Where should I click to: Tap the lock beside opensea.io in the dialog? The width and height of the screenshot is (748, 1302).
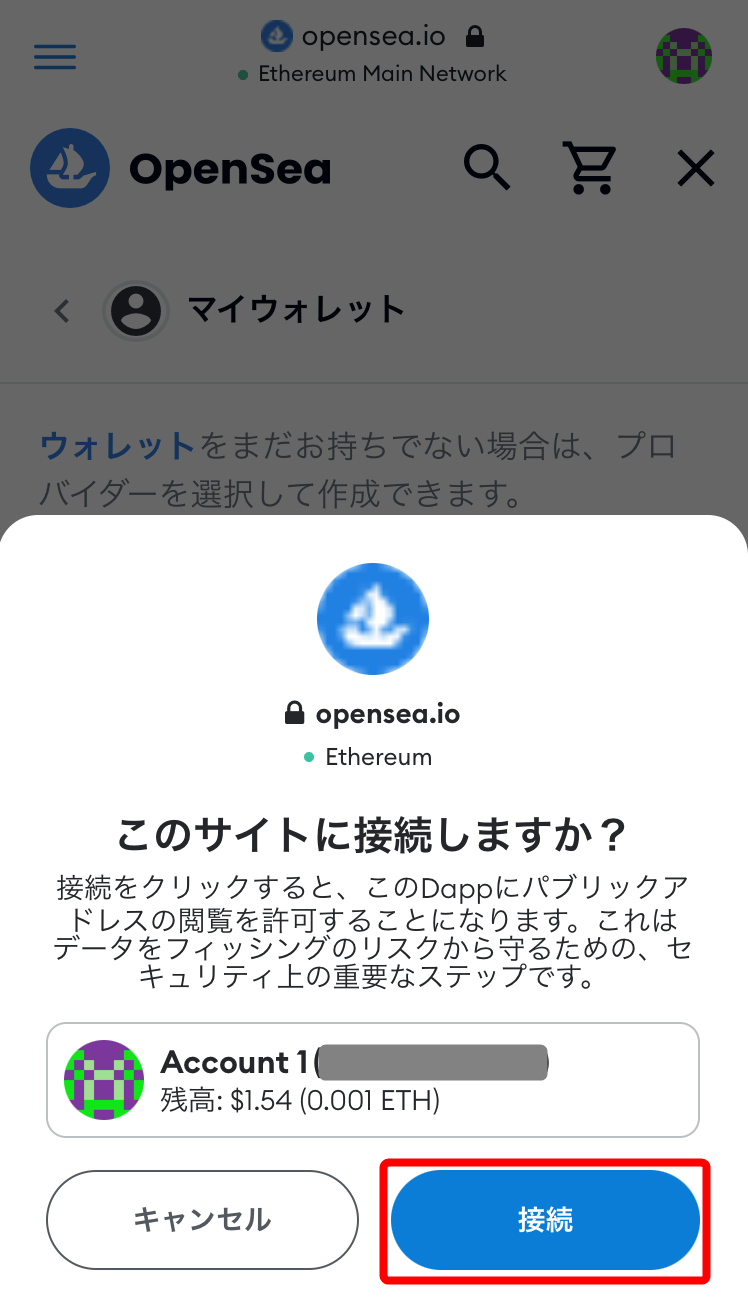pos(294,713)
